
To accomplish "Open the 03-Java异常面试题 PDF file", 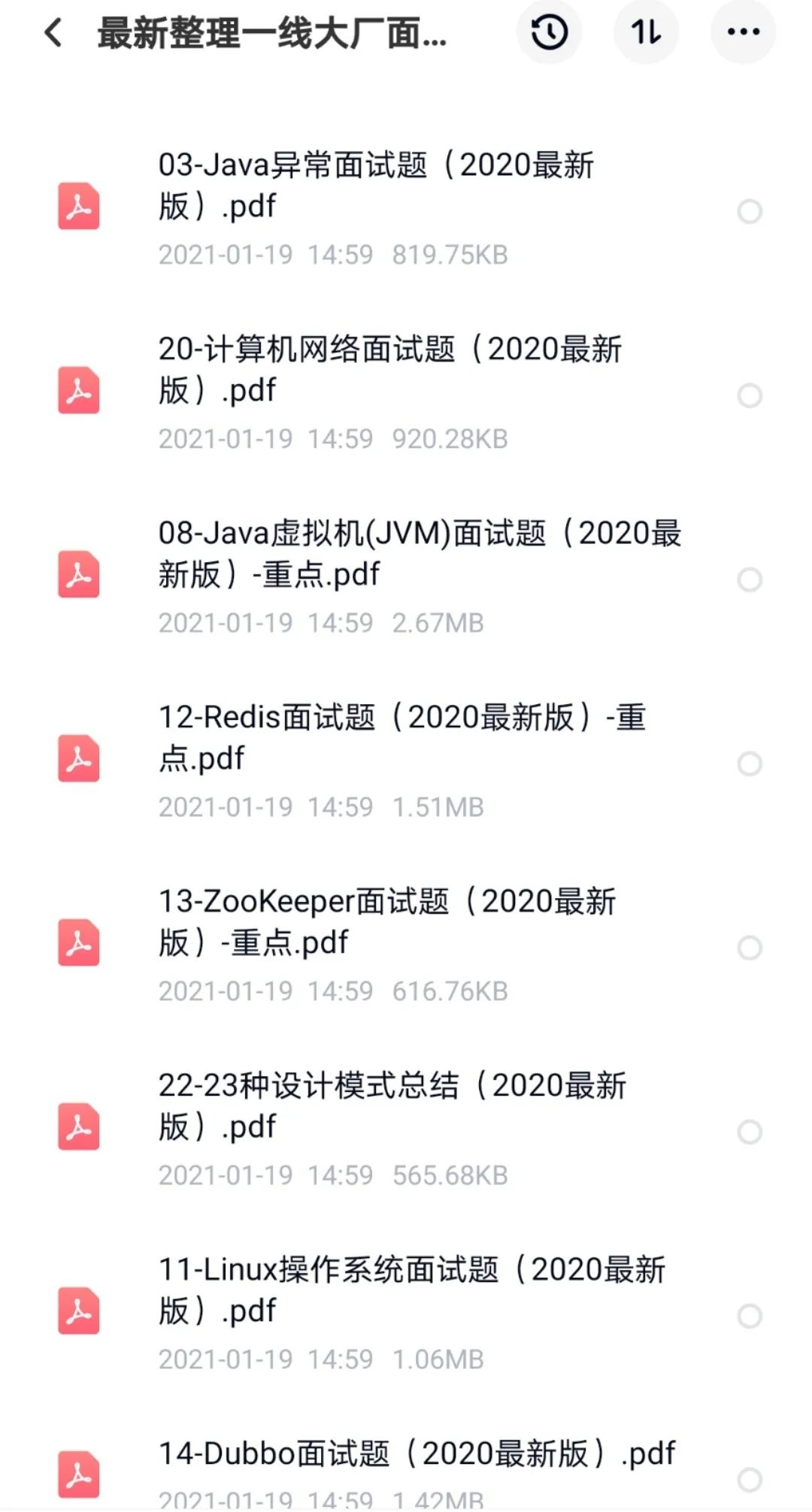I will pyautogui.click(x=376, y=185).
